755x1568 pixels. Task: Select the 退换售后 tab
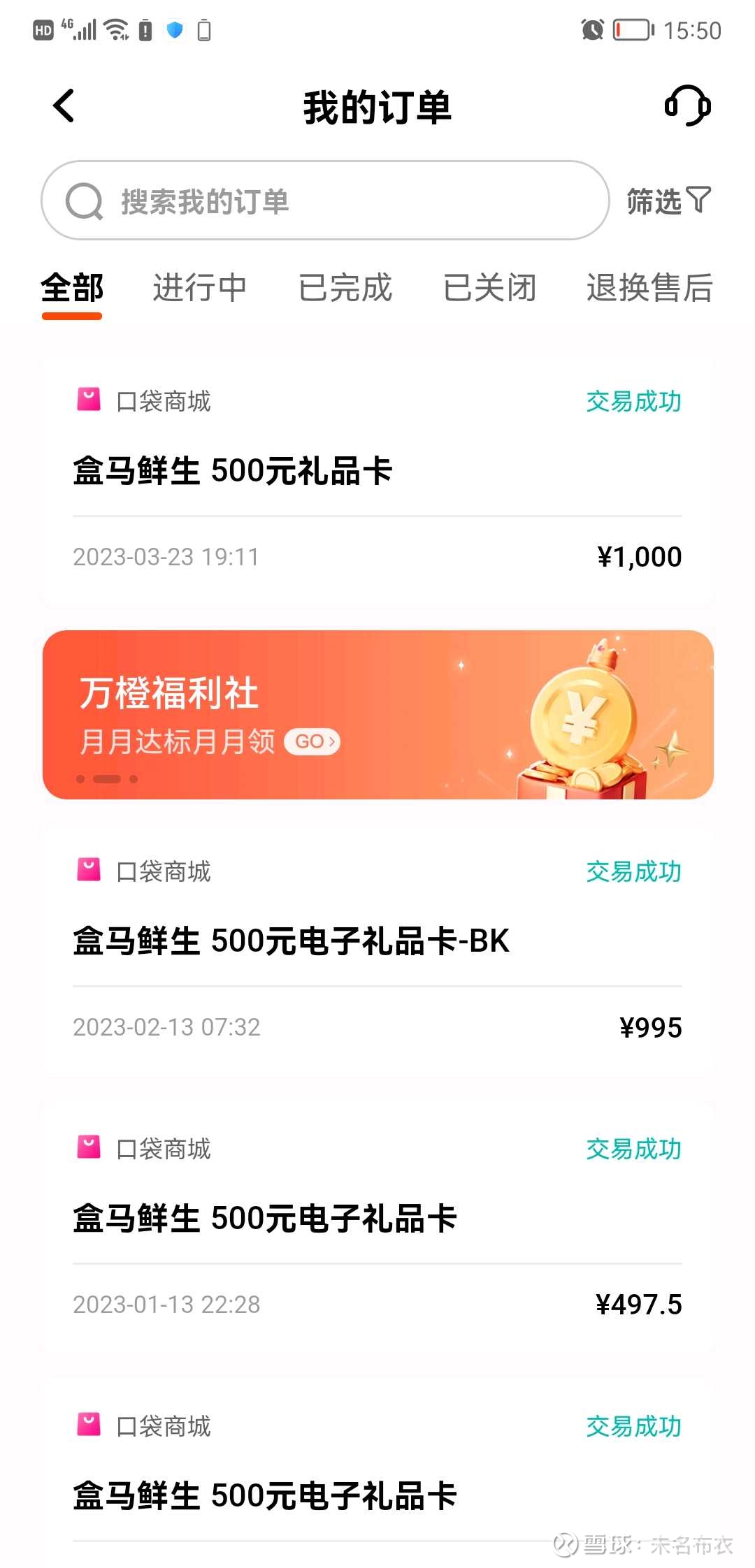[649, 288]
